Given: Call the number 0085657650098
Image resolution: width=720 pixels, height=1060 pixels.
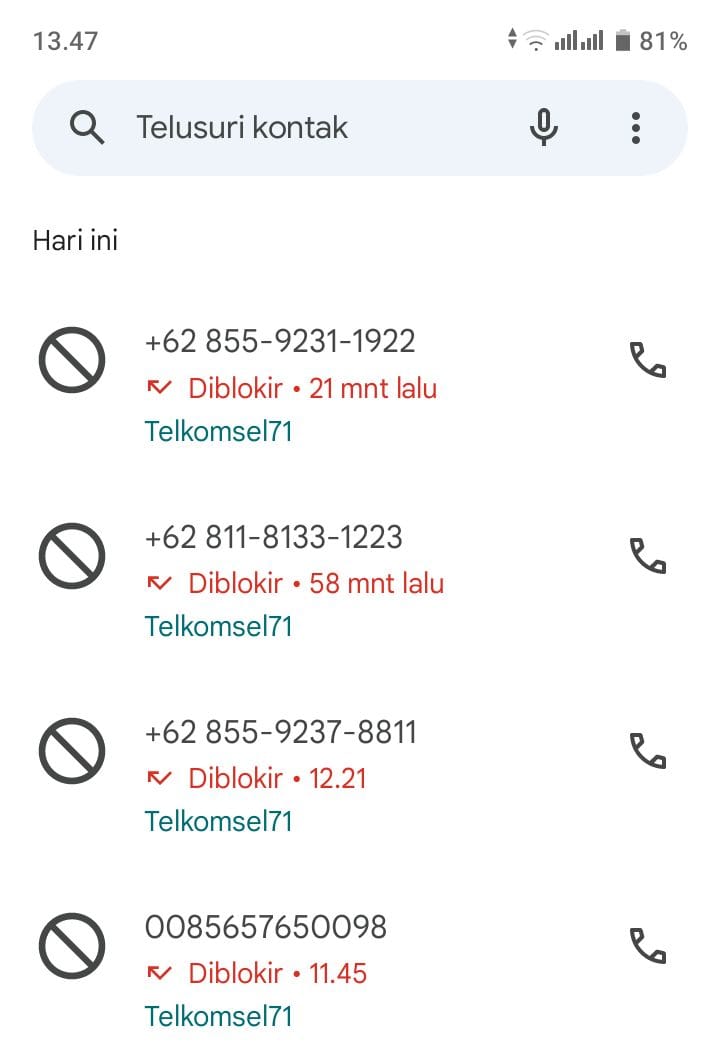Looking at the screenshot, I should [x=647, y=946].
